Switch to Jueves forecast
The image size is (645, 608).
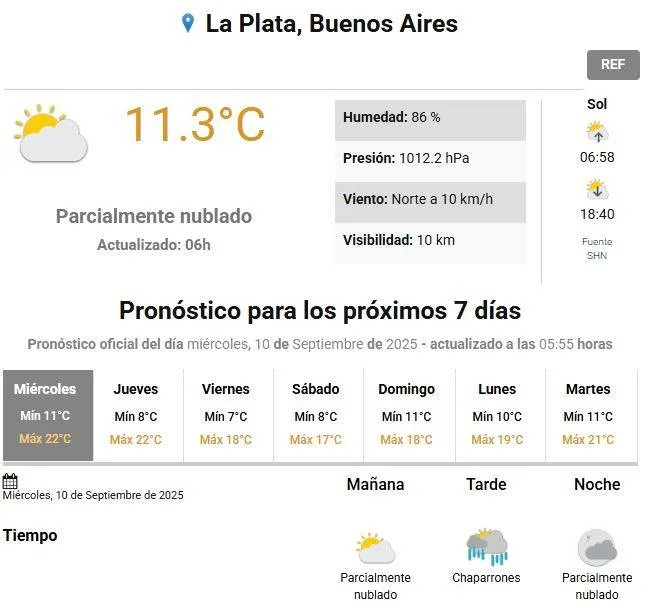(x=136, y=415)
